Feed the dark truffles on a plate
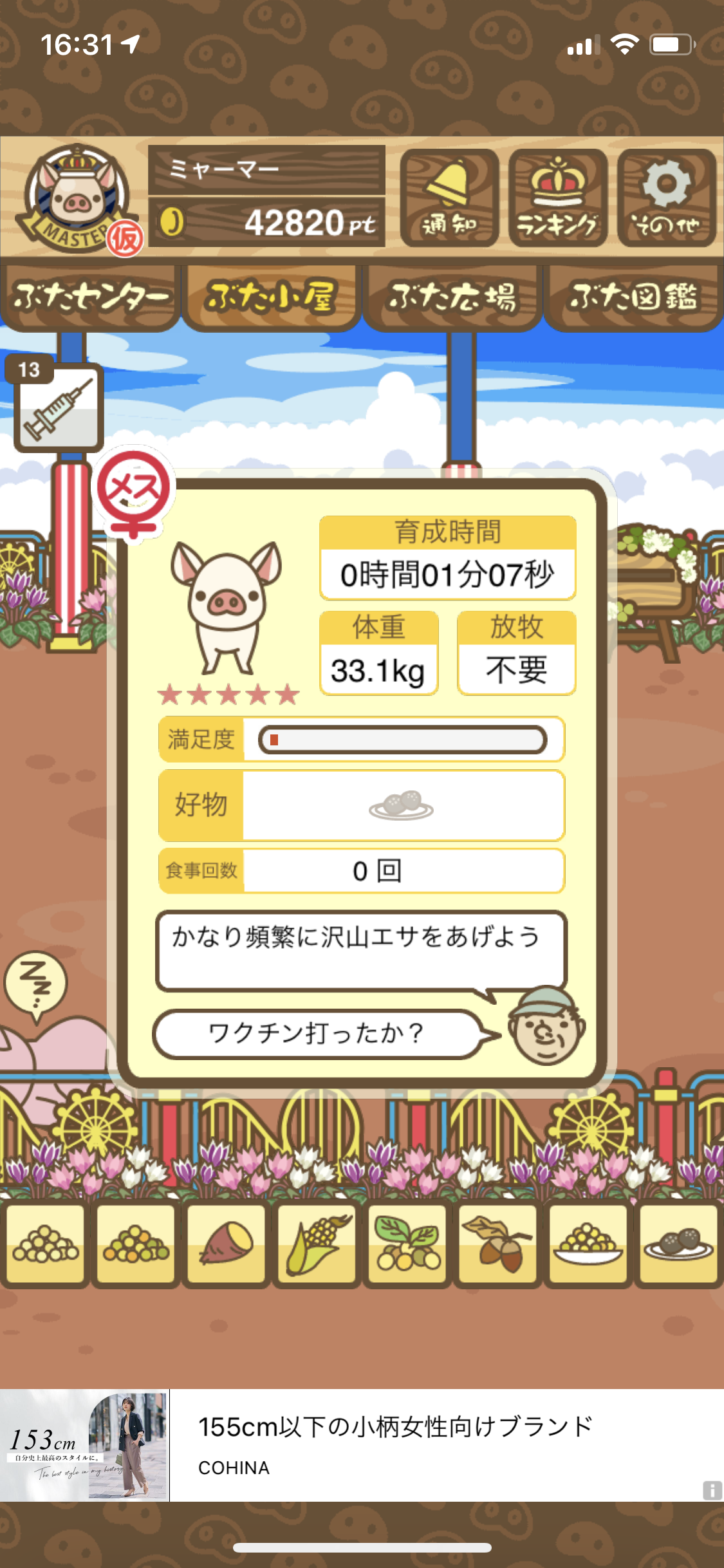Image resolution: width=724 pixels, height=1568 pixels. click(x=678, y=1244)
